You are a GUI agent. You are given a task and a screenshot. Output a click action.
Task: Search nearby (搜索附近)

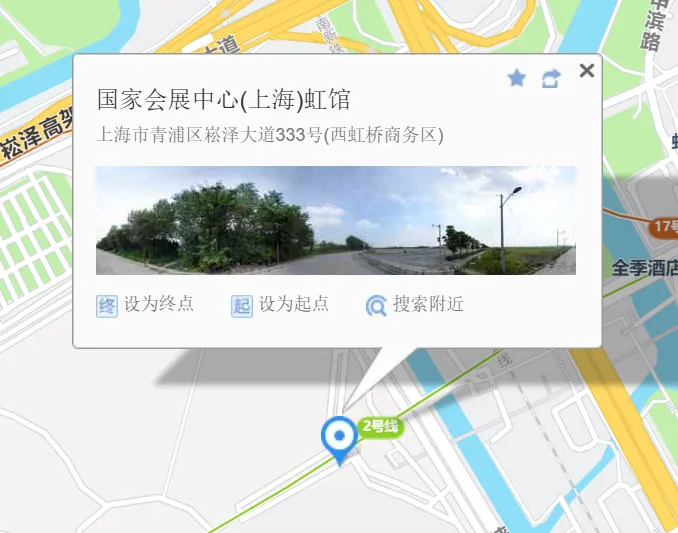(415, 305)
